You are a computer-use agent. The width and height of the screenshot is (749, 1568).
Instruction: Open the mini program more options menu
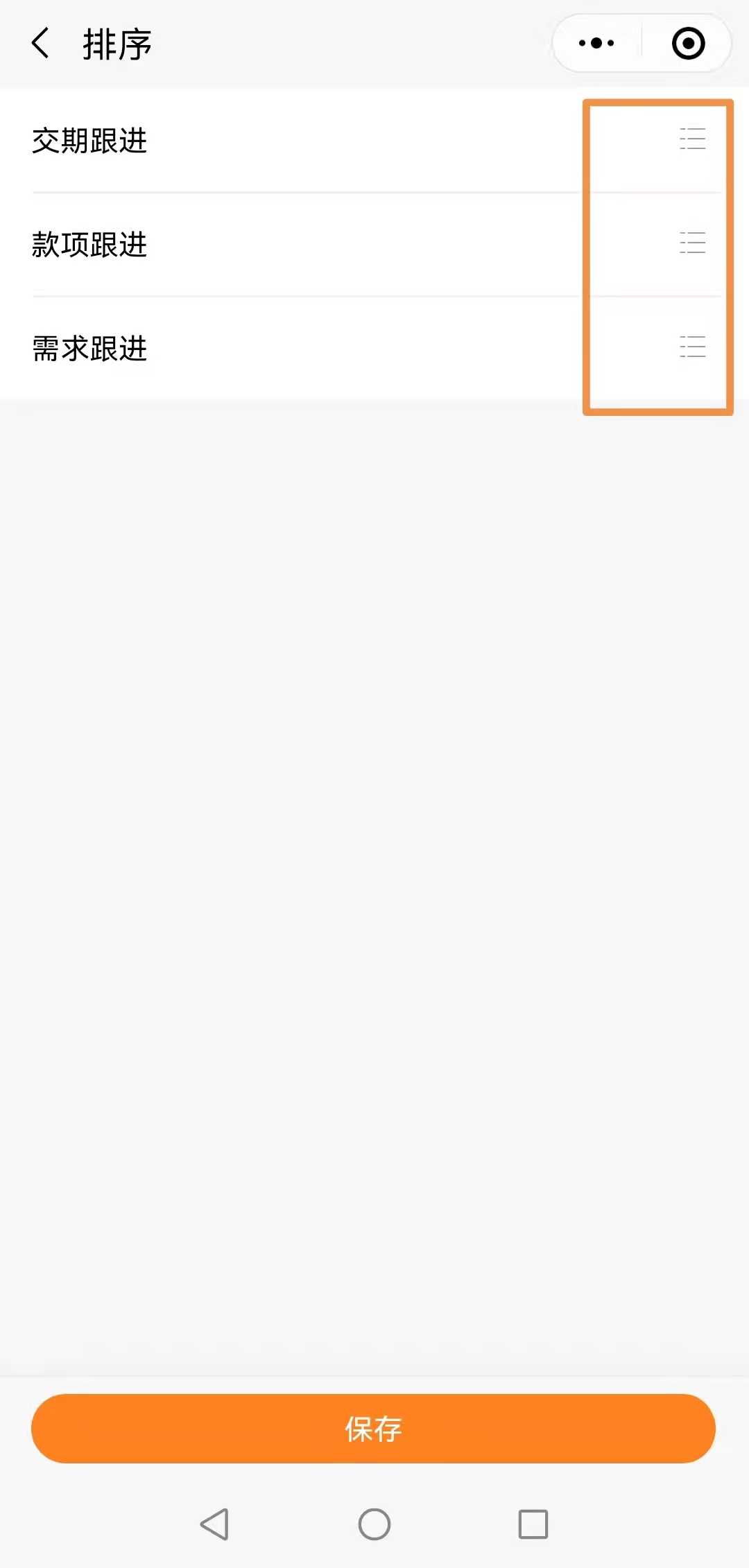pyautogui.click(x=596, y=44)
